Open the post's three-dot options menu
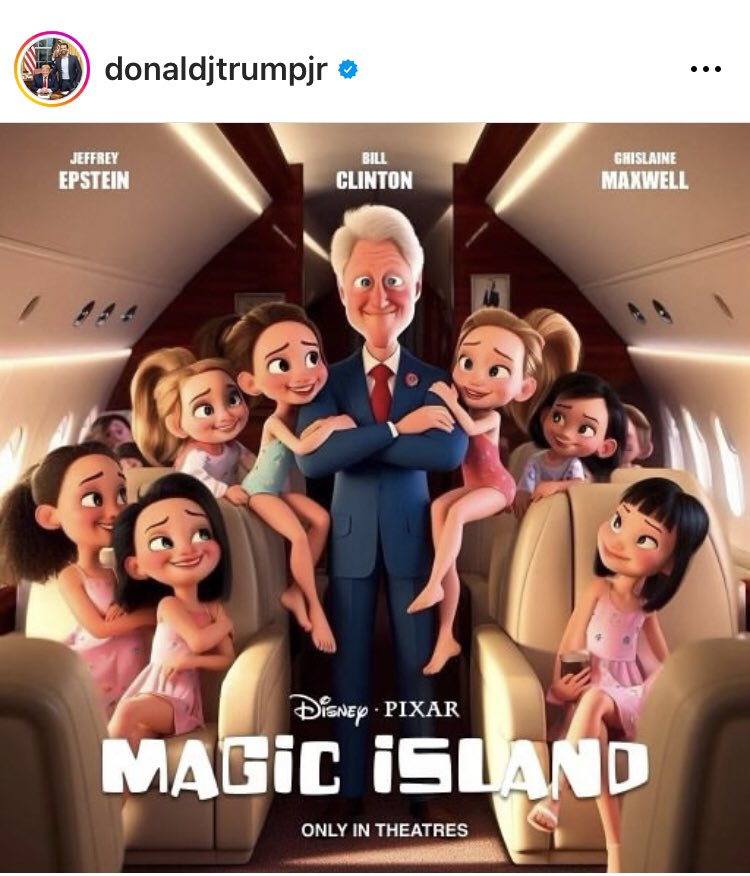 point(705,70)
